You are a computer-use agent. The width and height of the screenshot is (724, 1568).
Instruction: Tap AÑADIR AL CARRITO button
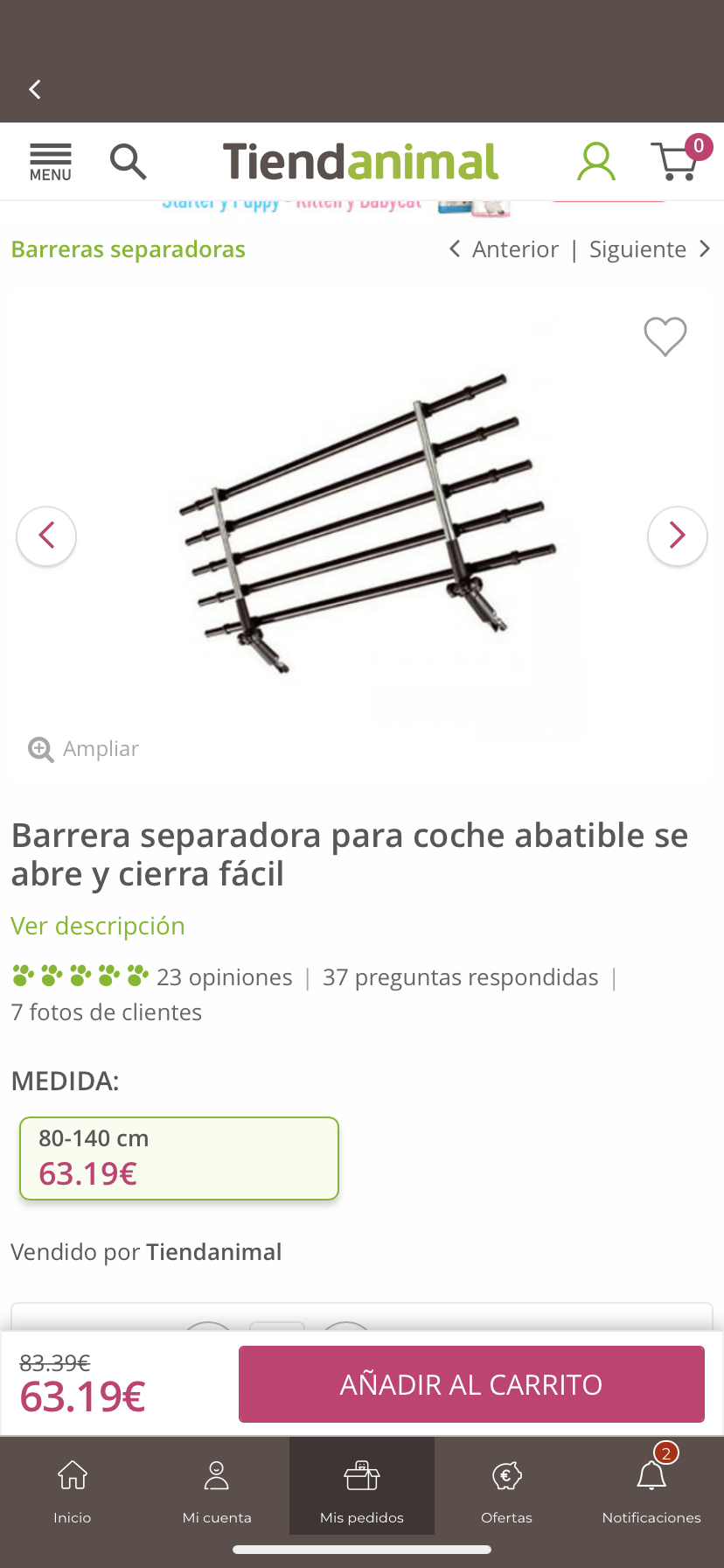coord(471,1384)
